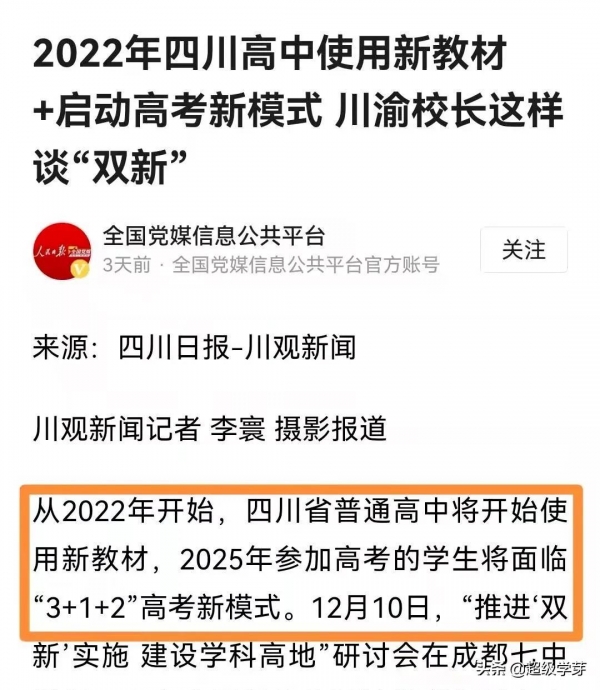Follow 全国党媒信息公共平台 with the 关注 button
Screen dimensions: 600x690
point(523,250)
